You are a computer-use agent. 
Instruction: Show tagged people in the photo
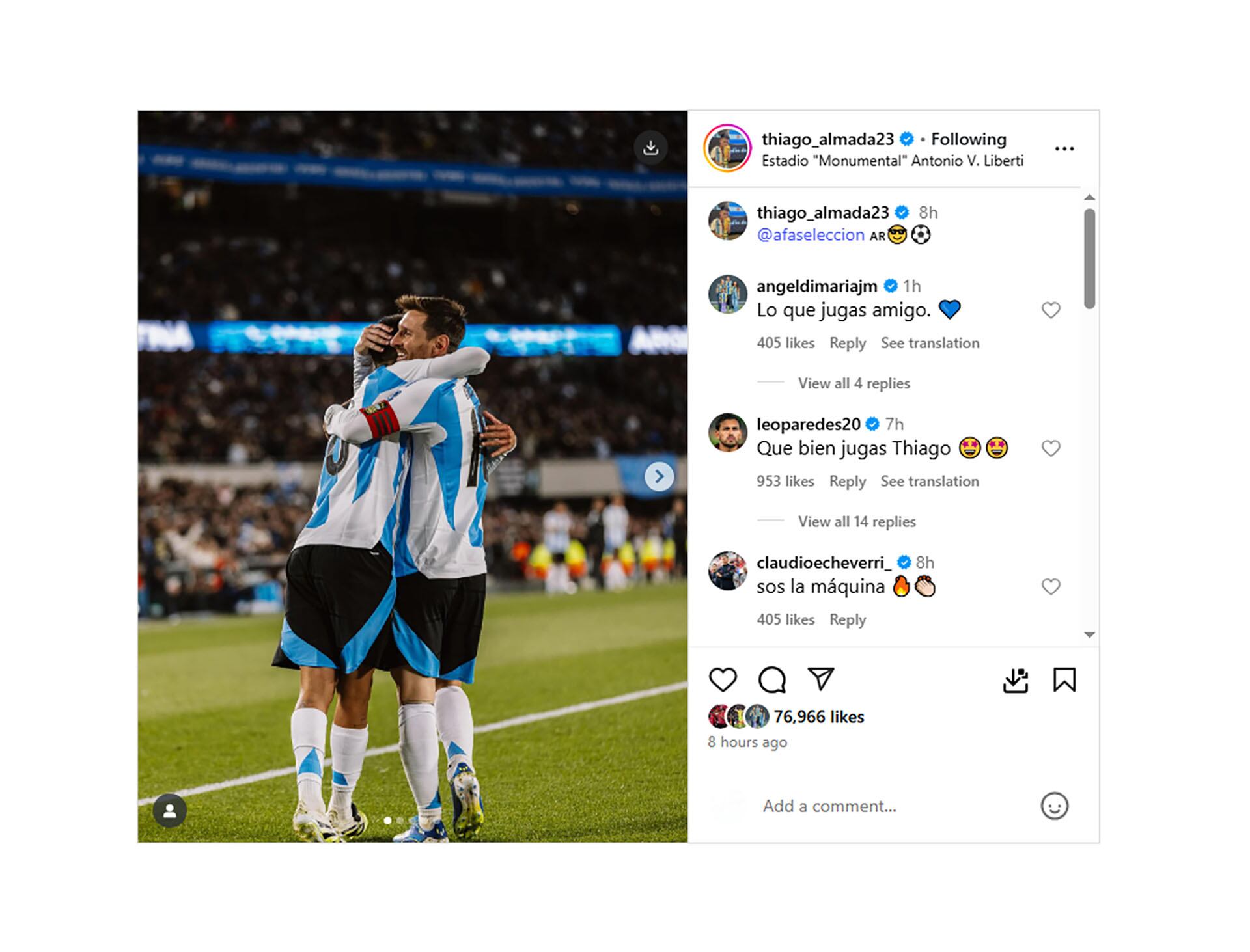tap(170, 811)
